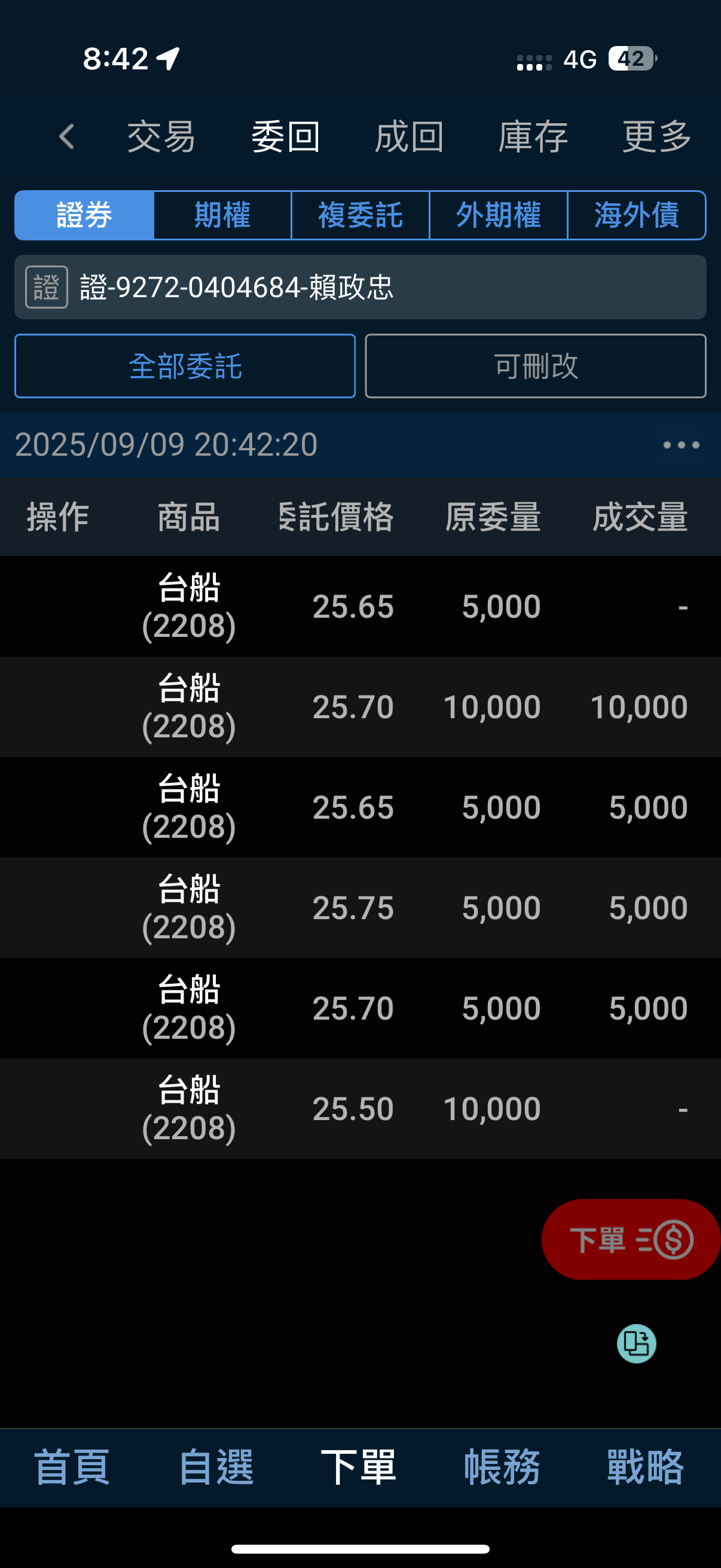Filter to 可刪改 orders
This screenshot has height=1568, width=721.
coord(536,366)
